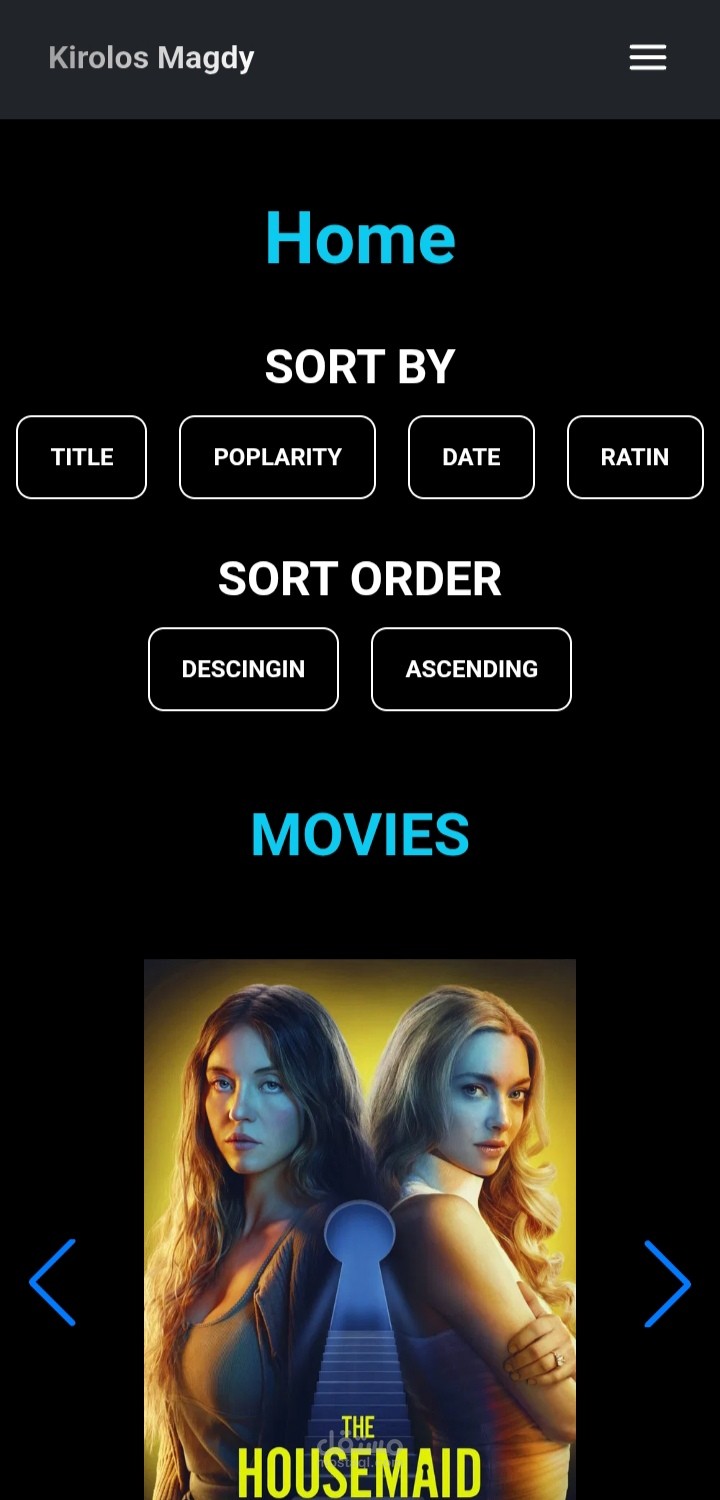Go to the next movie slide
The height and width of the screenshot is (1500, 720).
point(667,1284)
